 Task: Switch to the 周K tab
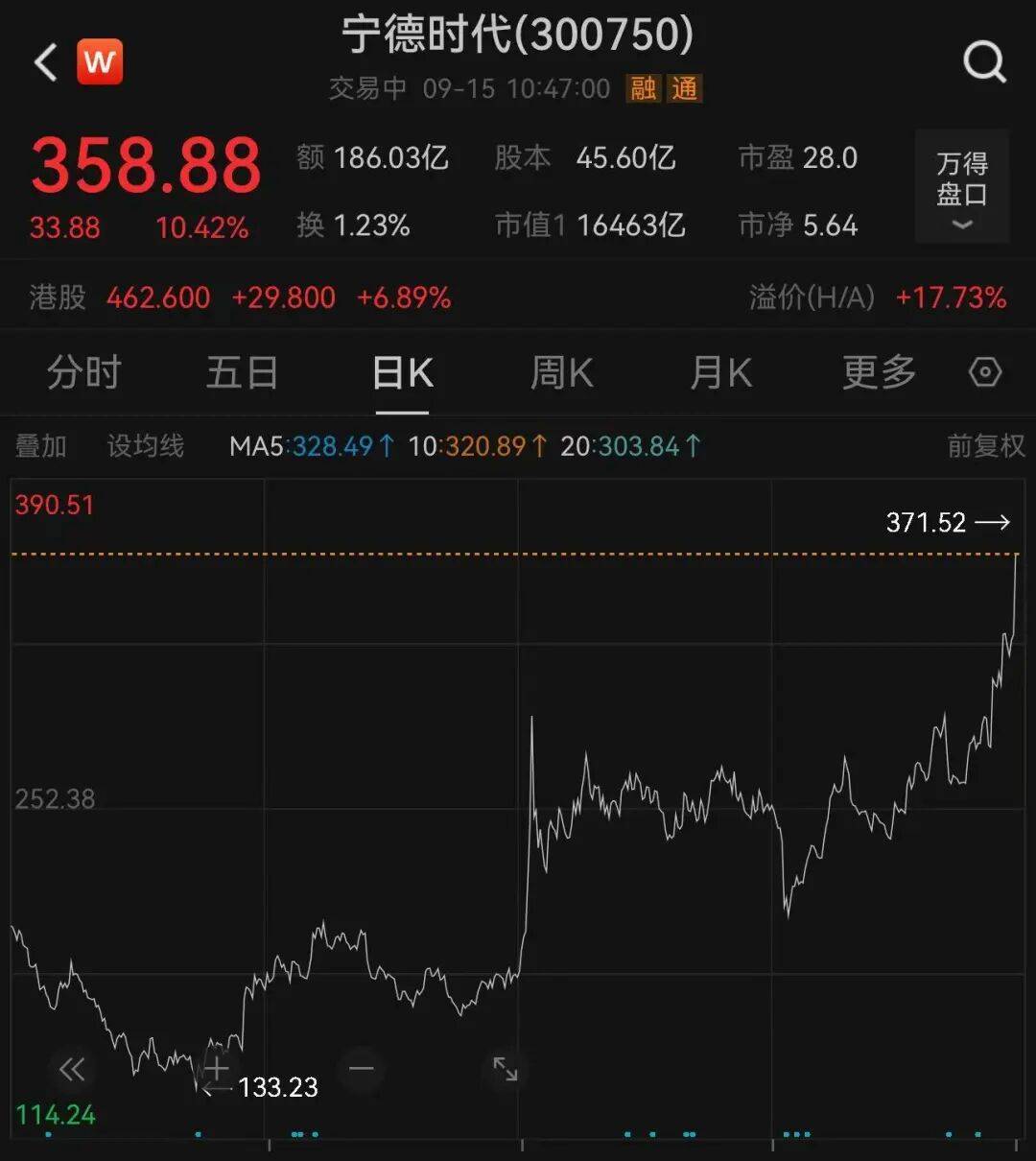[561, 372]
